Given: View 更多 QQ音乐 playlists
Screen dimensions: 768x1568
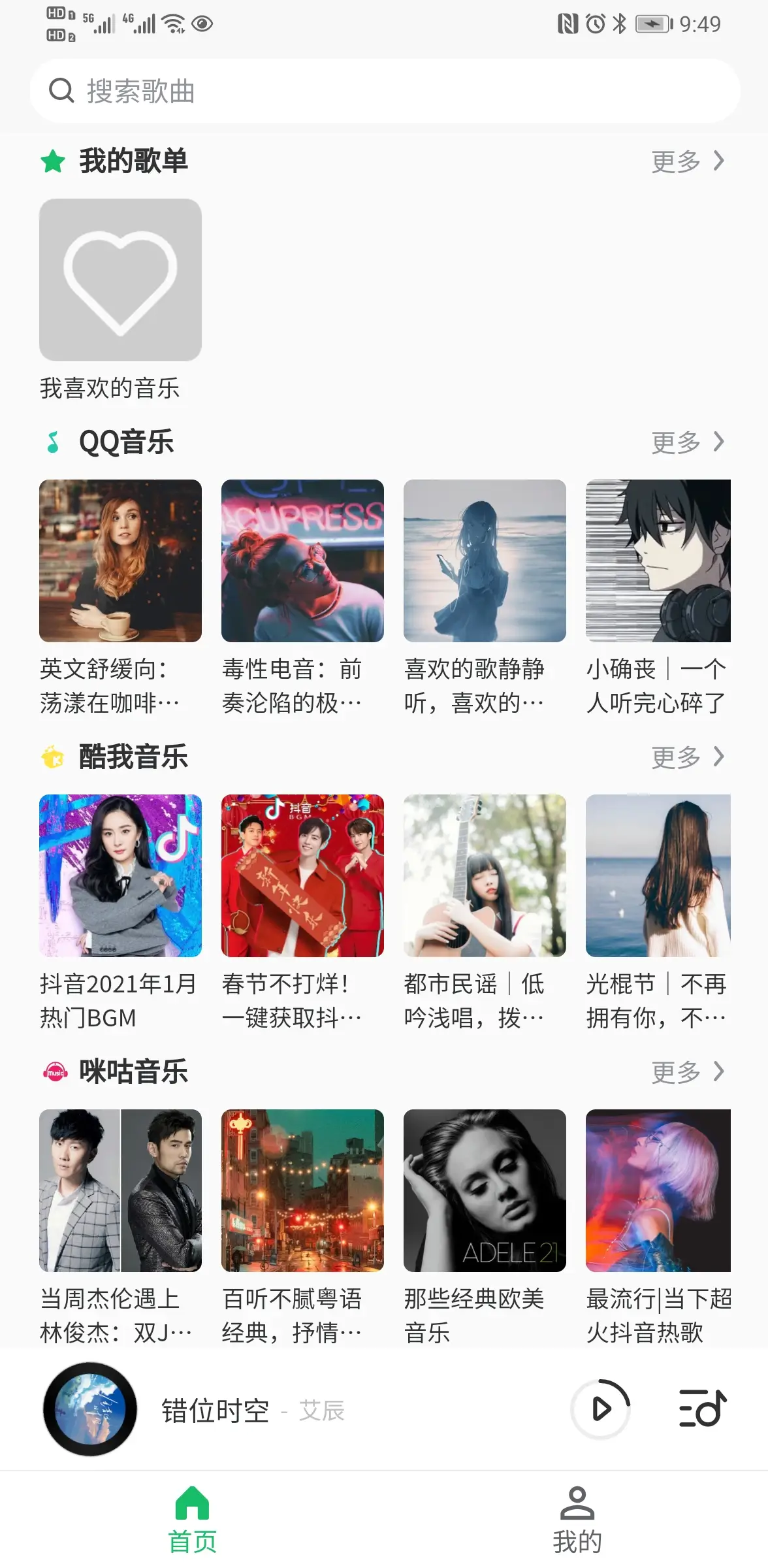Looking at the screenshot, I should click(688, 442).
